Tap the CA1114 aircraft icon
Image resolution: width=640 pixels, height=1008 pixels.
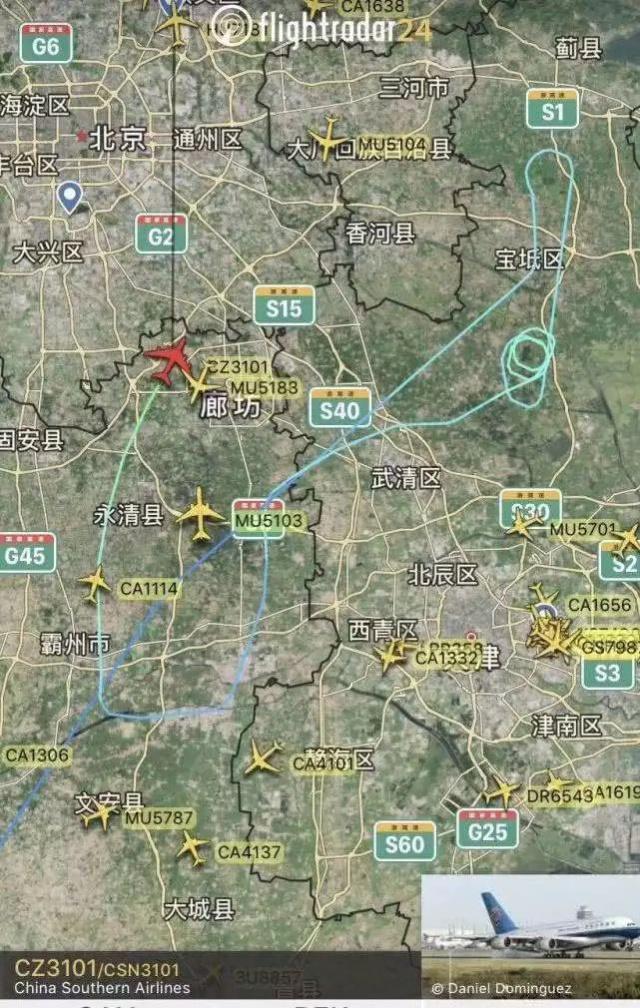(x=95, y=582)
